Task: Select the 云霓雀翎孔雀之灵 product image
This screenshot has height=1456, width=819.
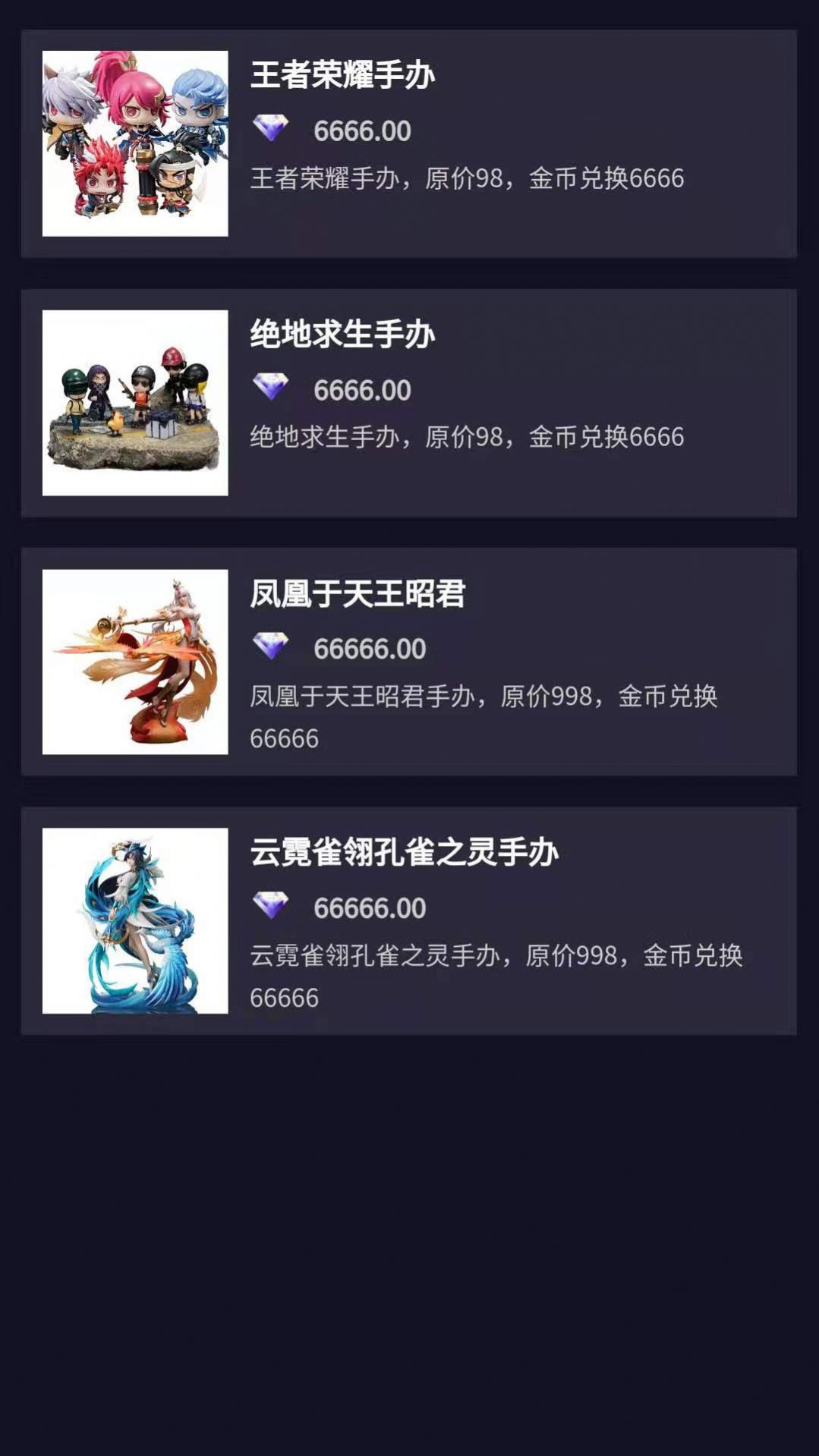Action: tap(135, 920)
